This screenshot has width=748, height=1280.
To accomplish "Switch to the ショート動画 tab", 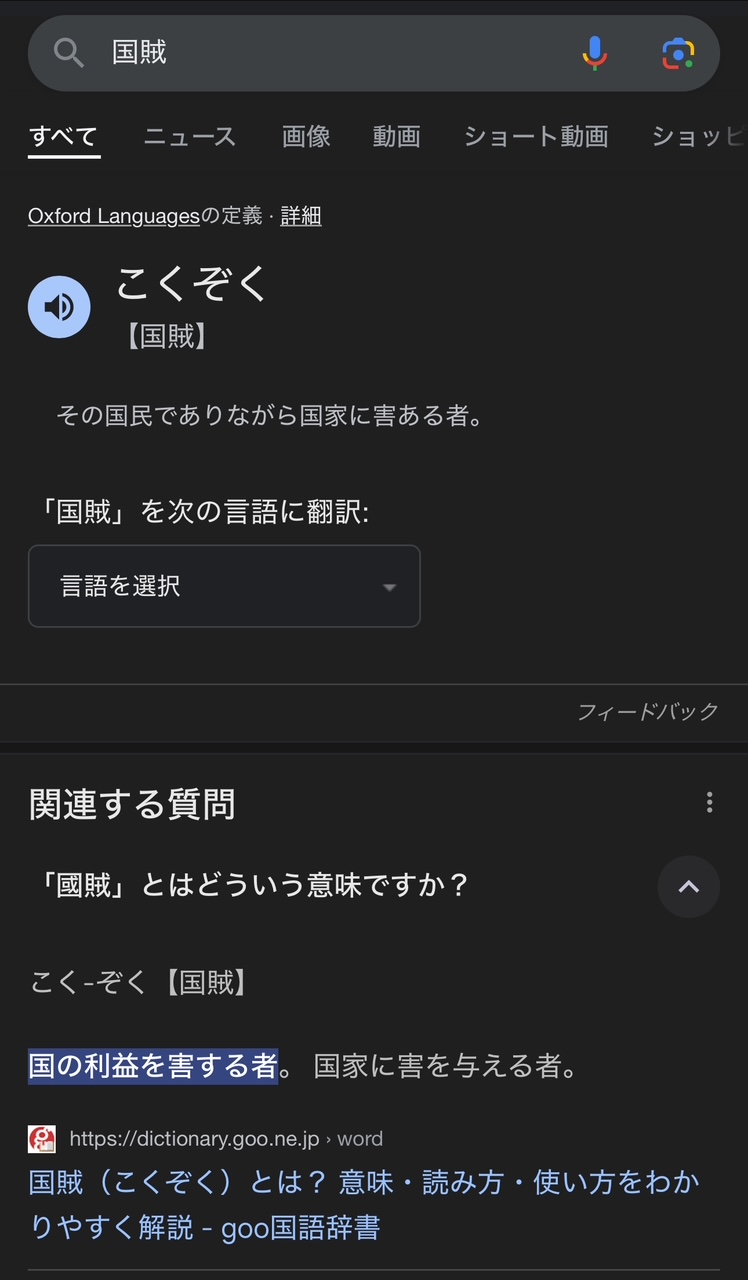I will pos(536,136).
